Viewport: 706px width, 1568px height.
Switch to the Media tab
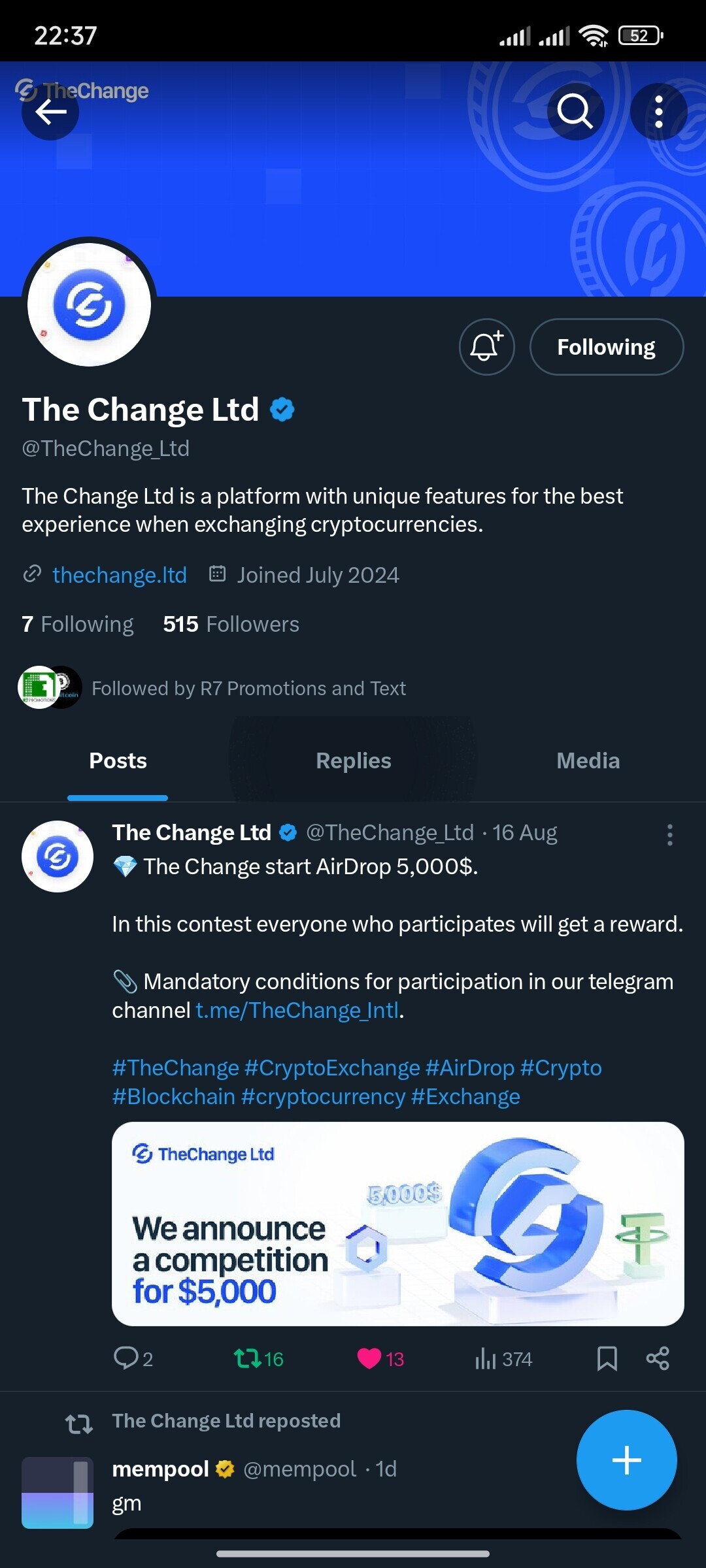(588, 761)
